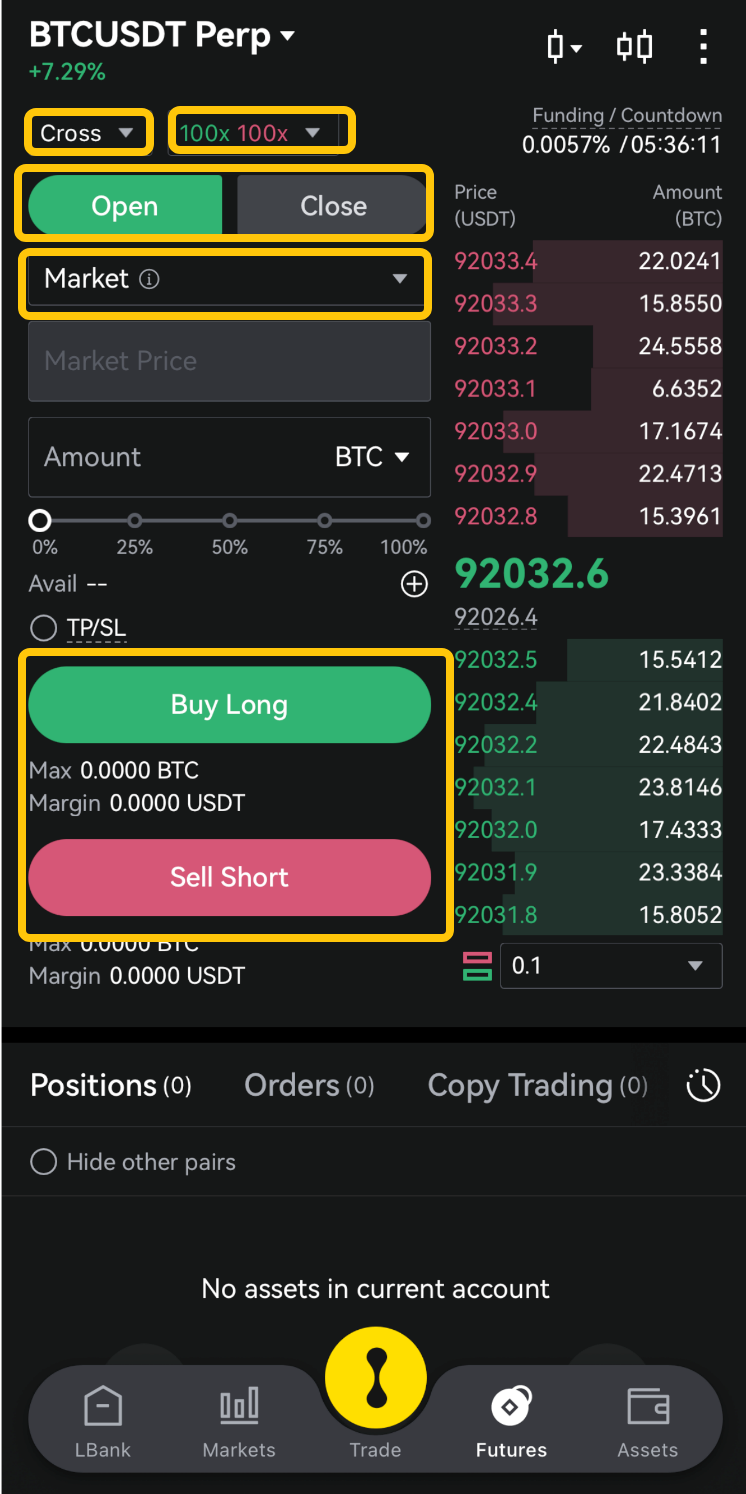
Task: Open the 0.1 order book depth dropdown
Action: click(x=611, y=966)
